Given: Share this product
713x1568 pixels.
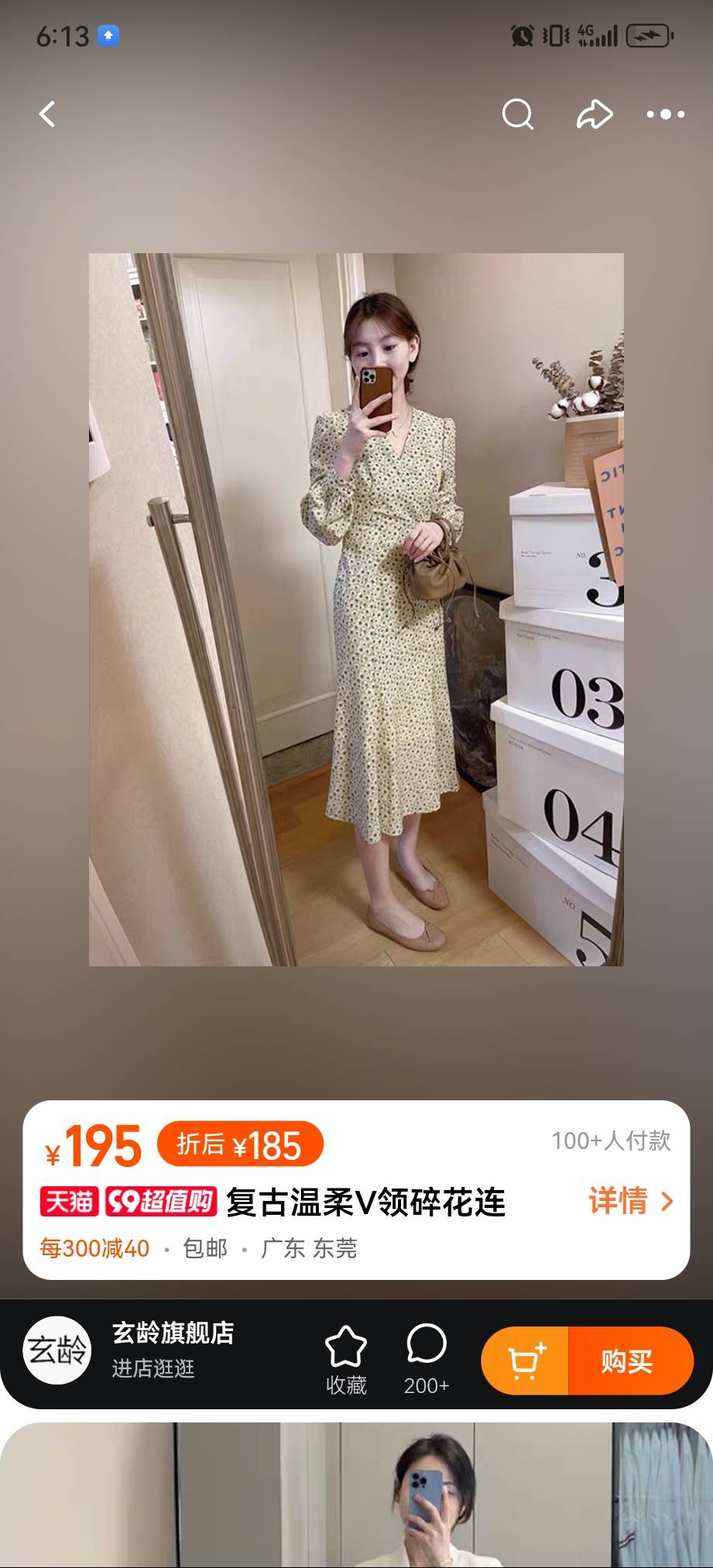Looking at the screenshot, I should pyautogui.click(x=594, y=115).
